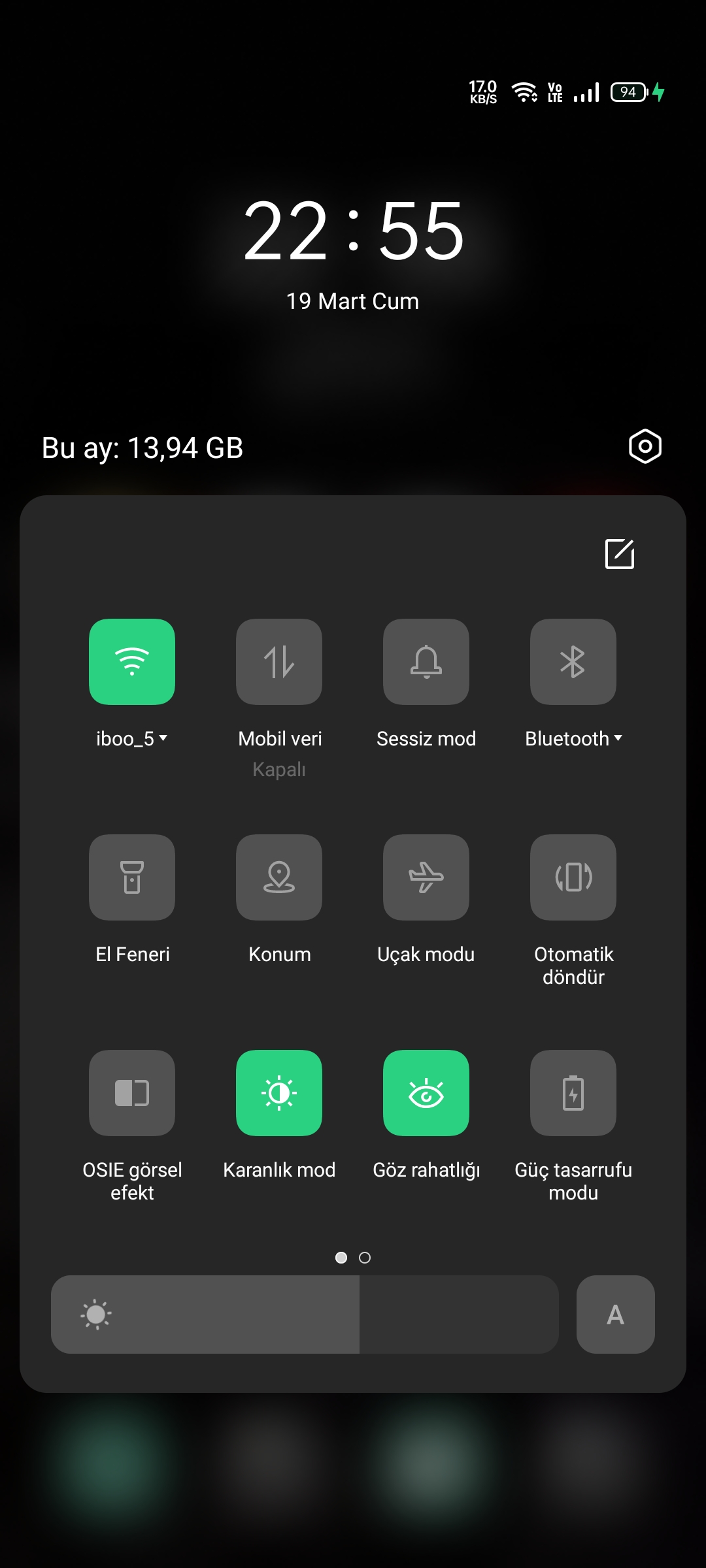Turn on Sessiz mod

coord(426,662)
